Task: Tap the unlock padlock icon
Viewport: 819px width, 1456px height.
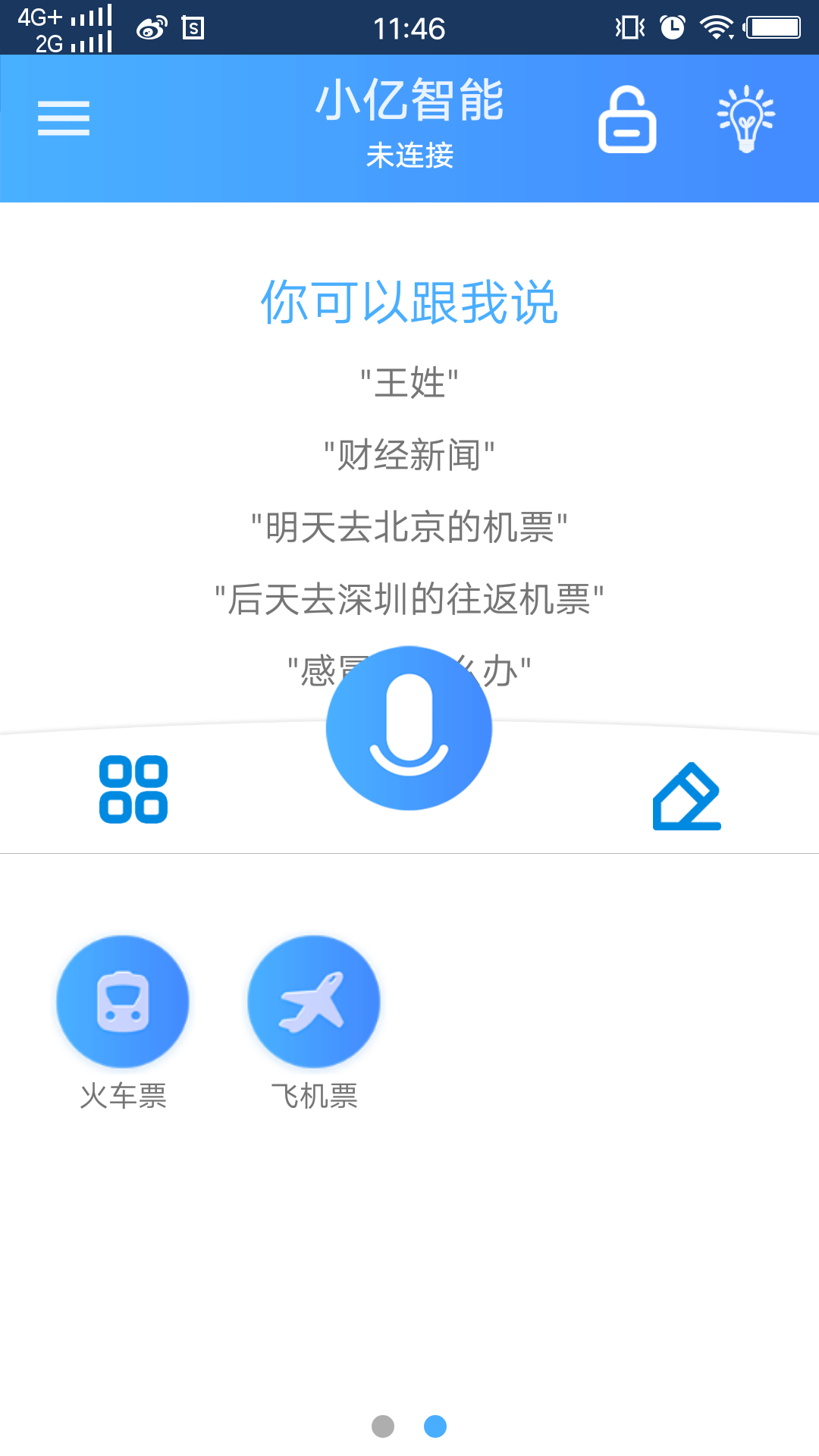Action: 627,119
